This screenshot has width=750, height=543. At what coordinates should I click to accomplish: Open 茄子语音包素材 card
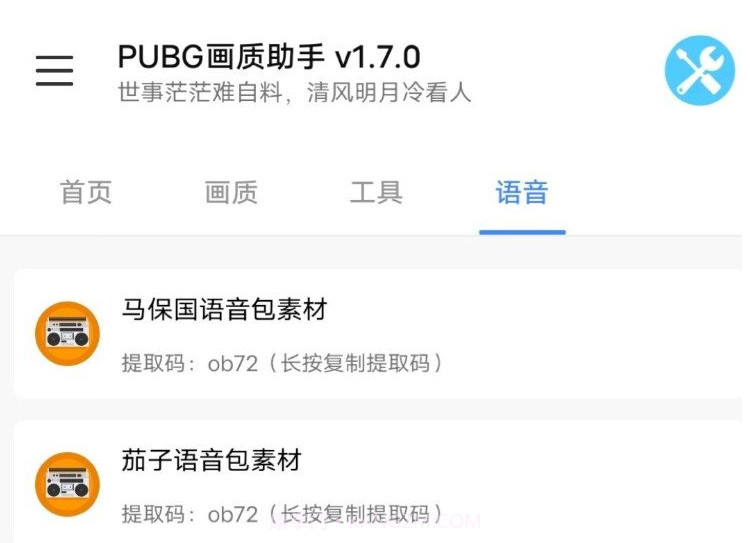coord(380,484)
